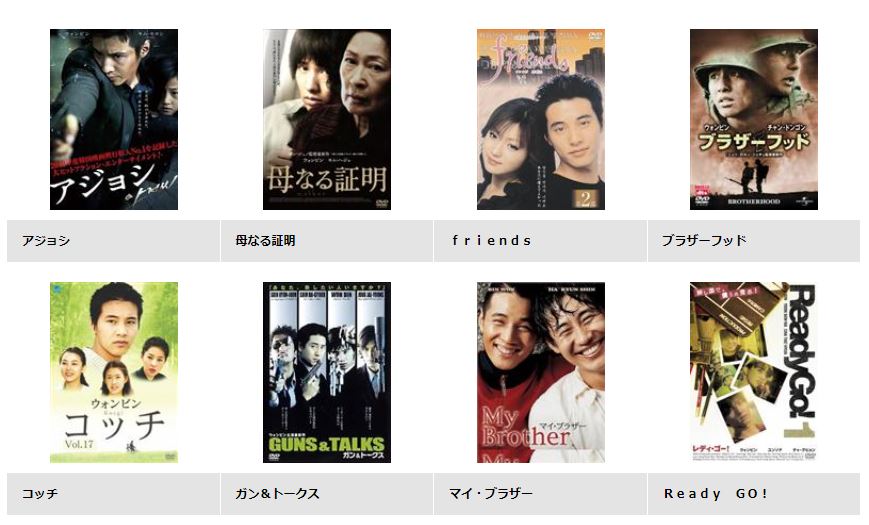
Task: View the Ready GO! DVD cover
Action: [x=753, y=372]
